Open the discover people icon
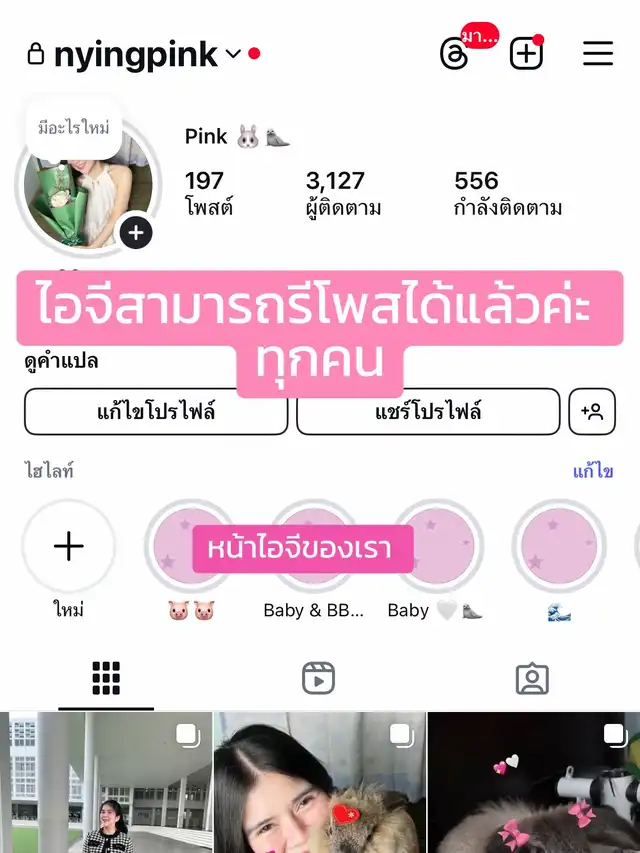The width and height of the screenshot is (640, 853). click(x=592, y=412)
